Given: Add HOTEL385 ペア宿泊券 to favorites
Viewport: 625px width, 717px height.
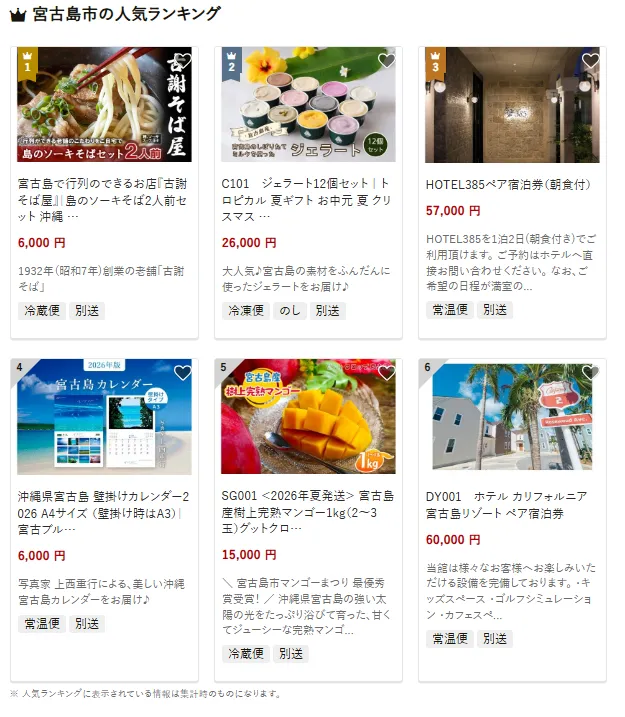Looking at the screenshot, I should 591,61.
